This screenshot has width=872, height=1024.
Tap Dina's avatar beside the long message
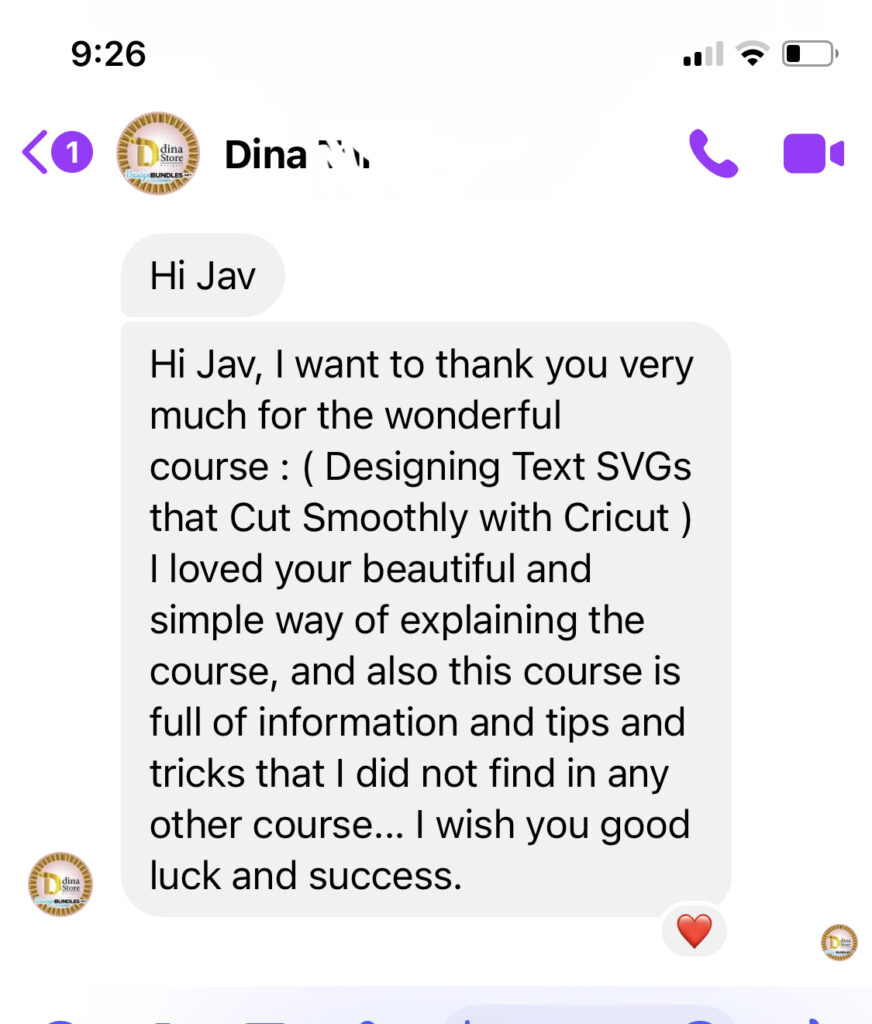[x=60, y=884]
